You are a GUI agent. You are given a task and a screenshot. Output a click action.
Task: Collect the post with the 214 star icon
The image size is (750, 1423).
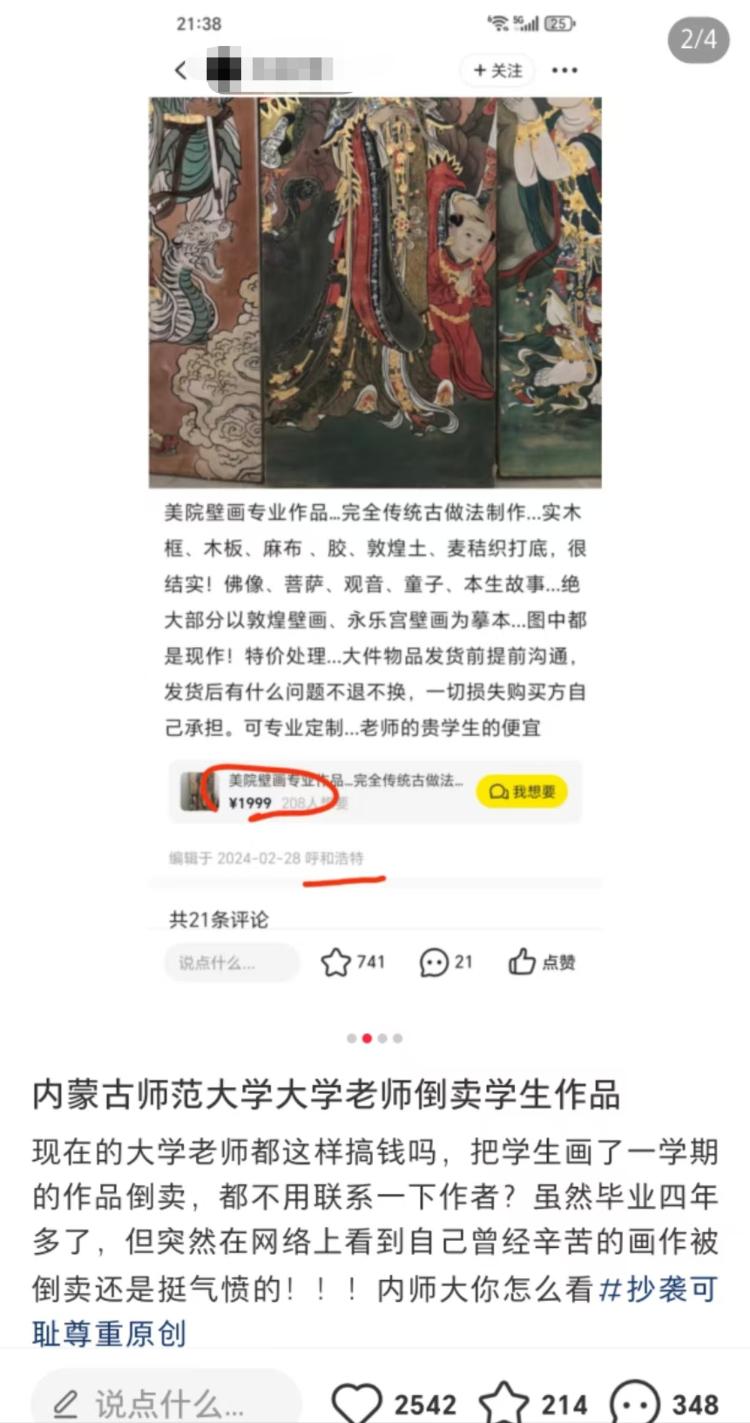(502, 1402)
